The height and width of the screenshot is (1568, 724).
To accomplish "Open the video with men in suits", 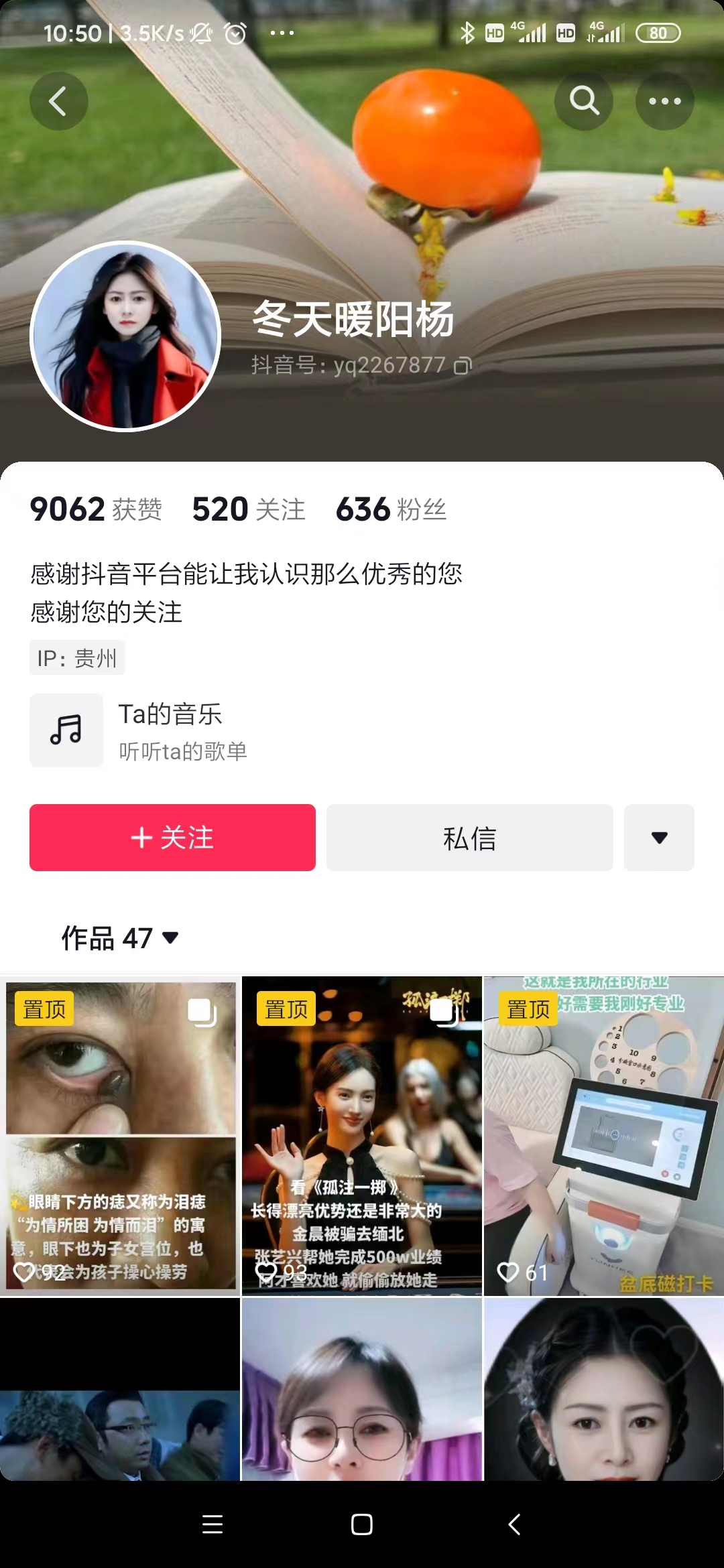I will point(121,1390).
